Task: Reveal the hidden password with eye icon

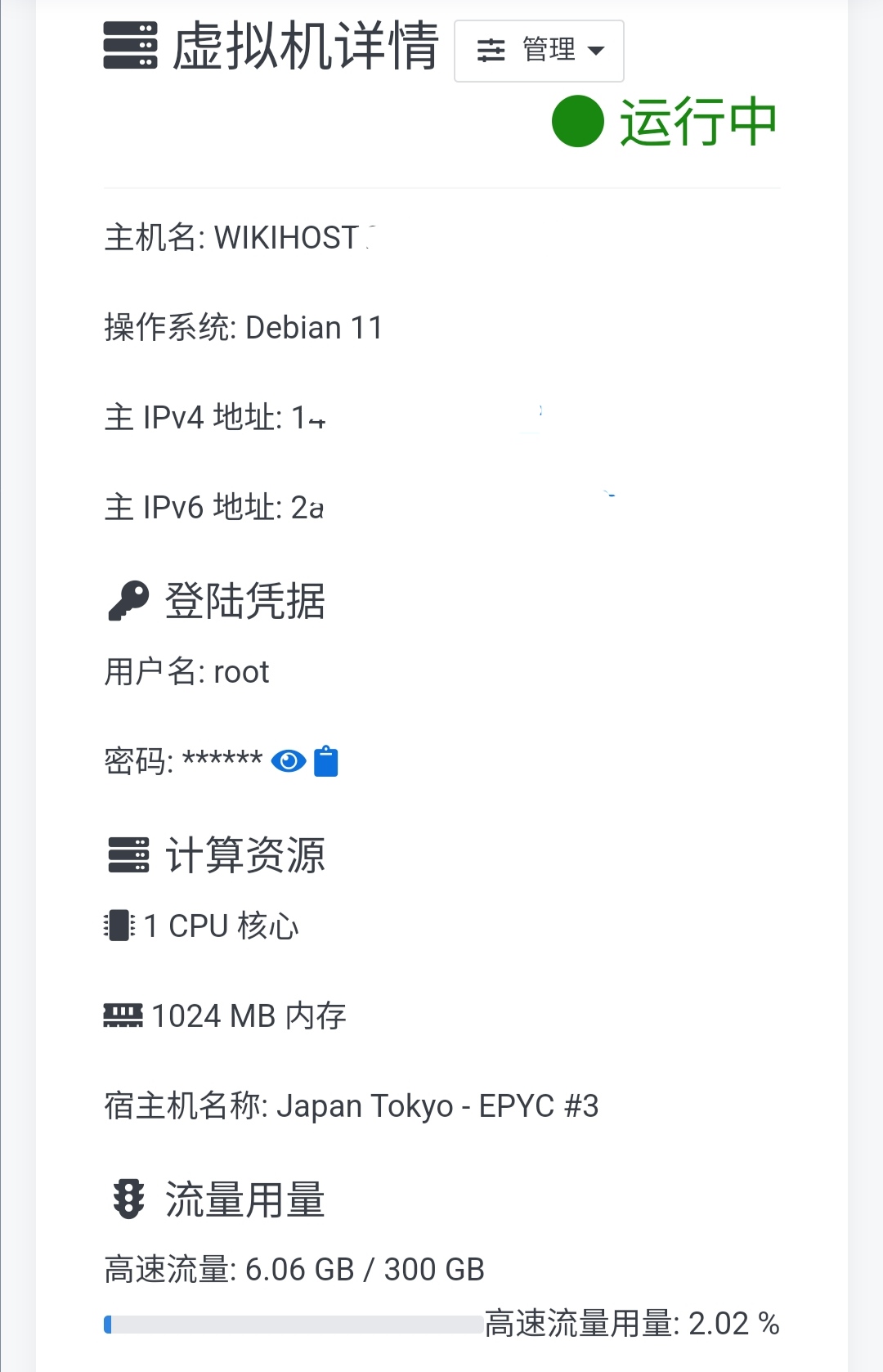Action: [x=288, y=761]
